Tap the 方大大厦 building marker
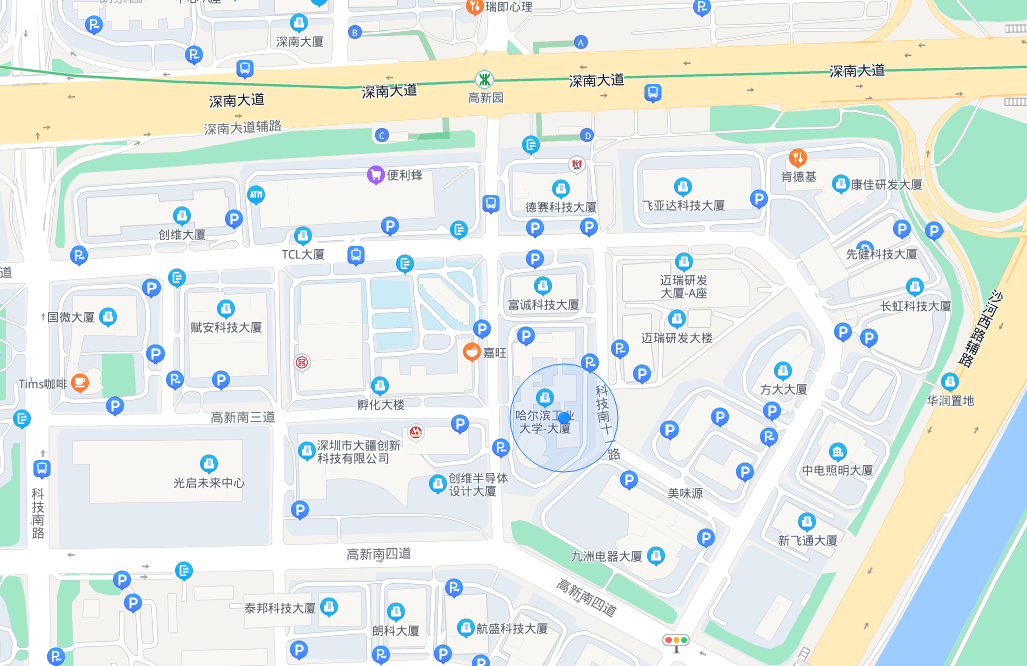The height and width of the screenshot is (666, 1027). [x=783, y=371]
